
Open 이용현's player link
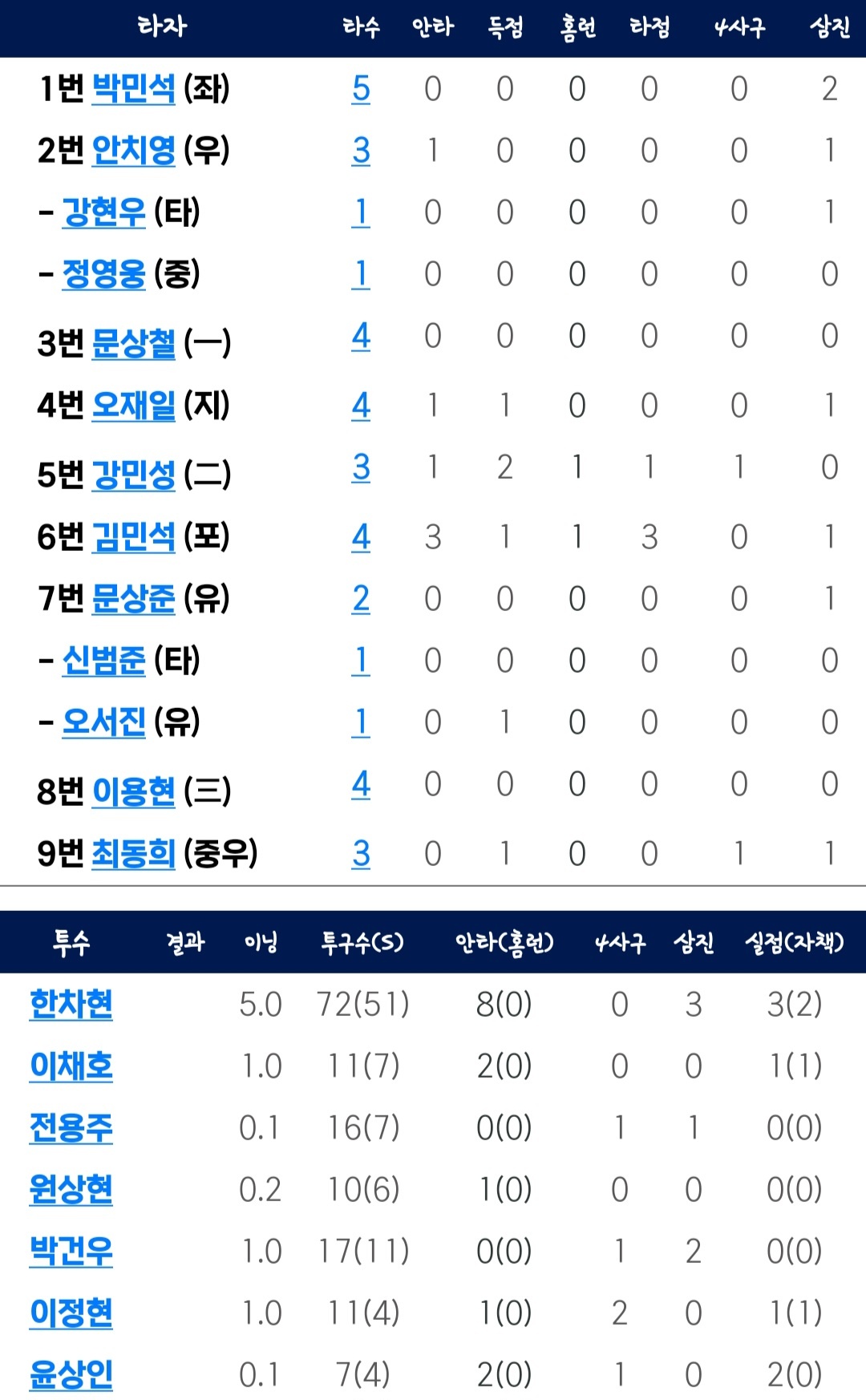click(x=133, y=791)
